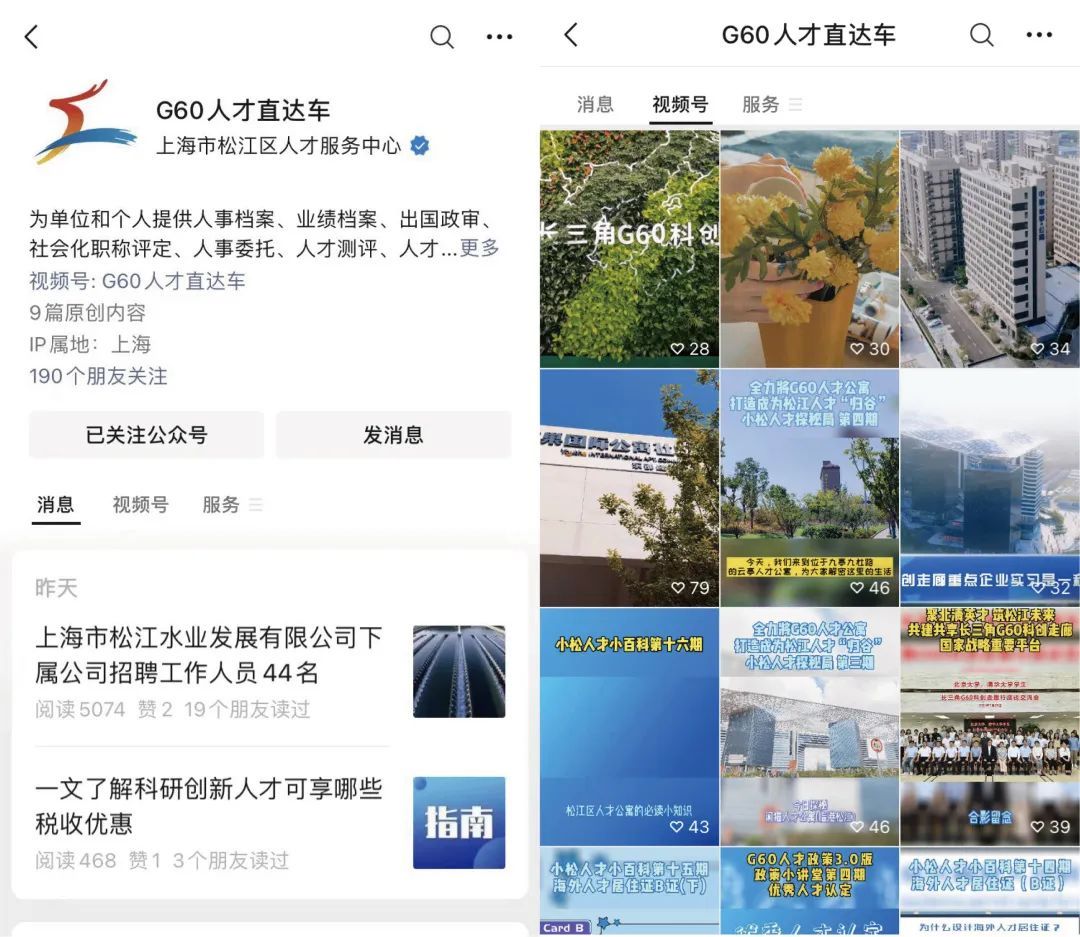1080x937 pixels.
Task: Tap 发消息 to message the account
Action: pos(393,435)
